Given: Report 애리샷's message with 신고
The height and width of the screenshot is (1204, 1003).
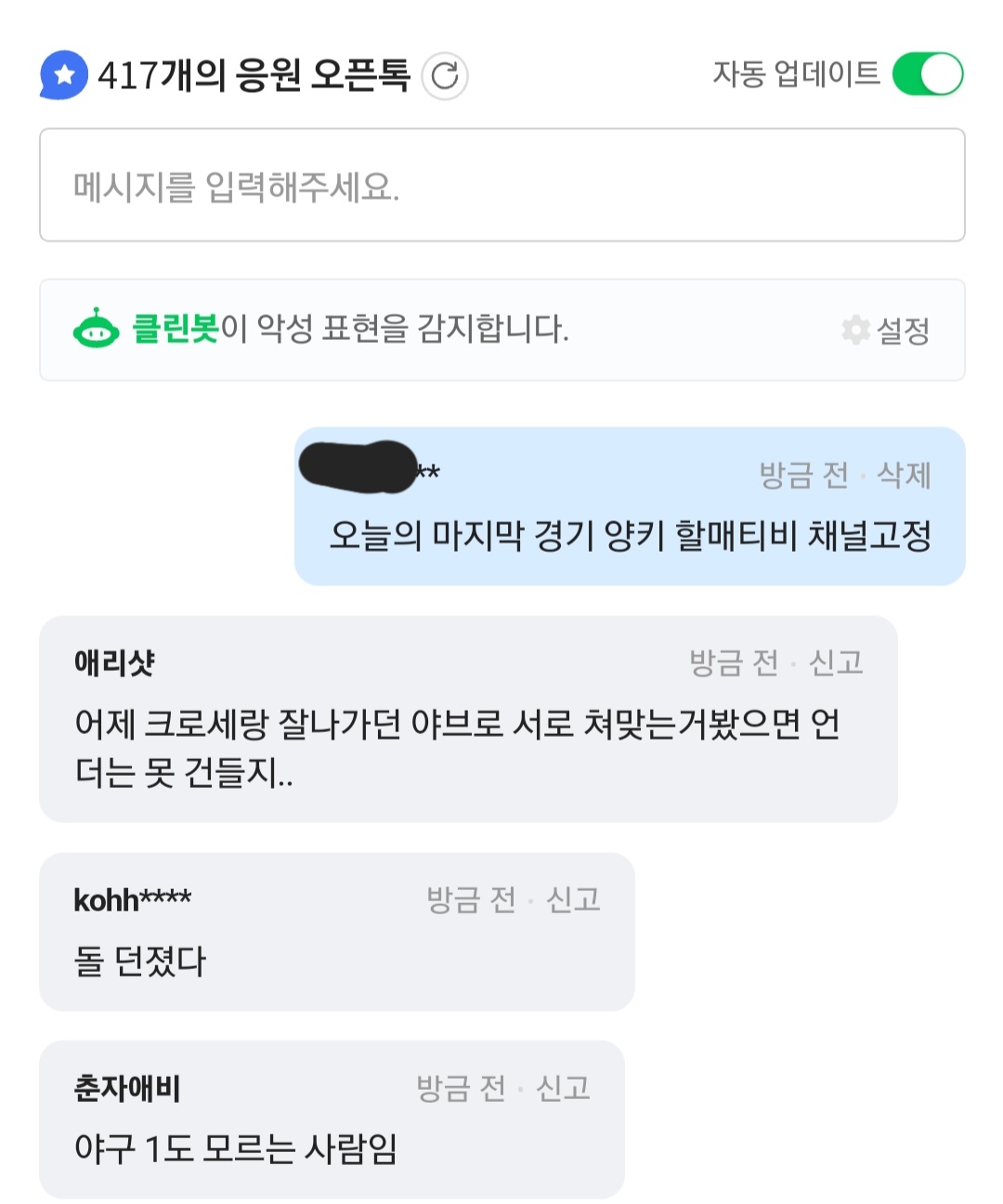Looking at the screenshot, I should point(836,662).
